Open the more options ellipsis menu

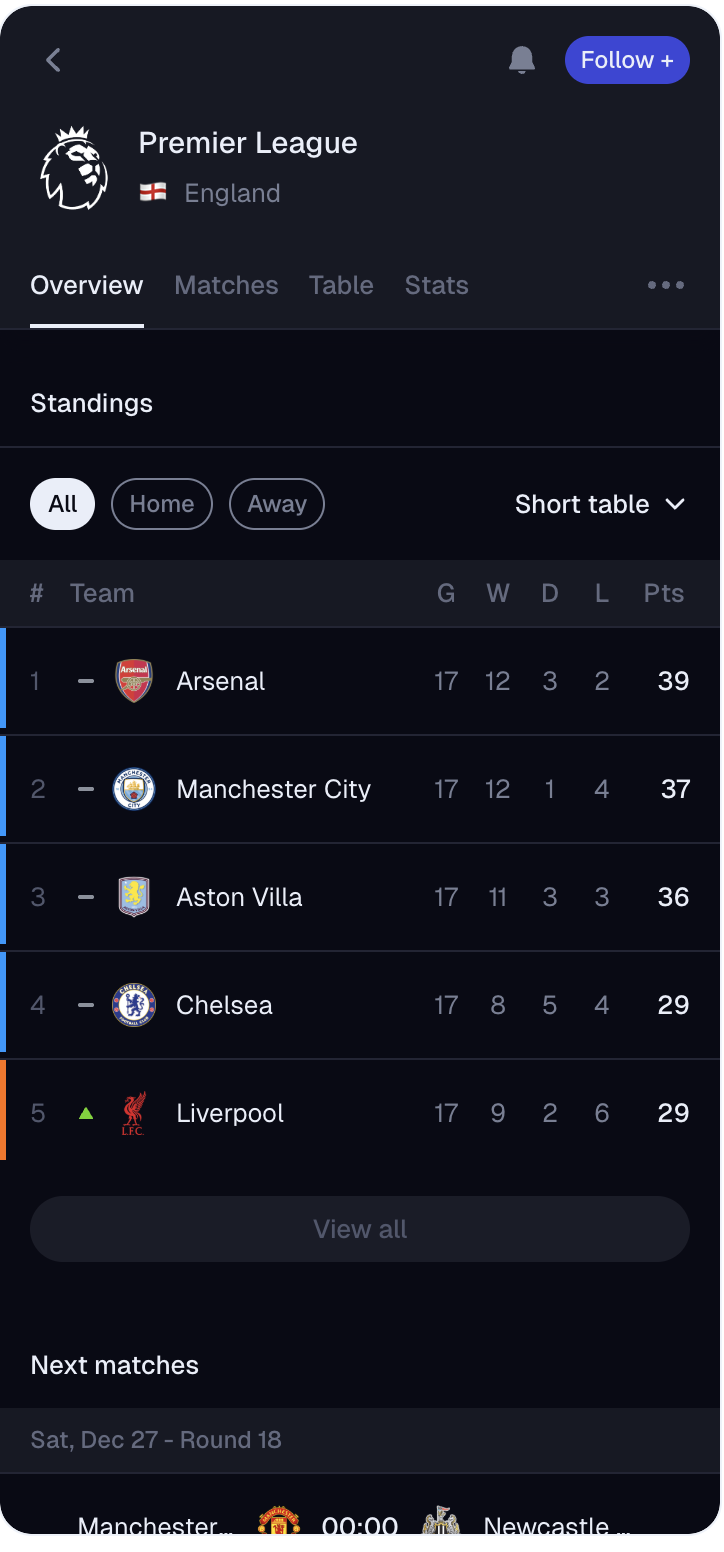coord(665,285)
